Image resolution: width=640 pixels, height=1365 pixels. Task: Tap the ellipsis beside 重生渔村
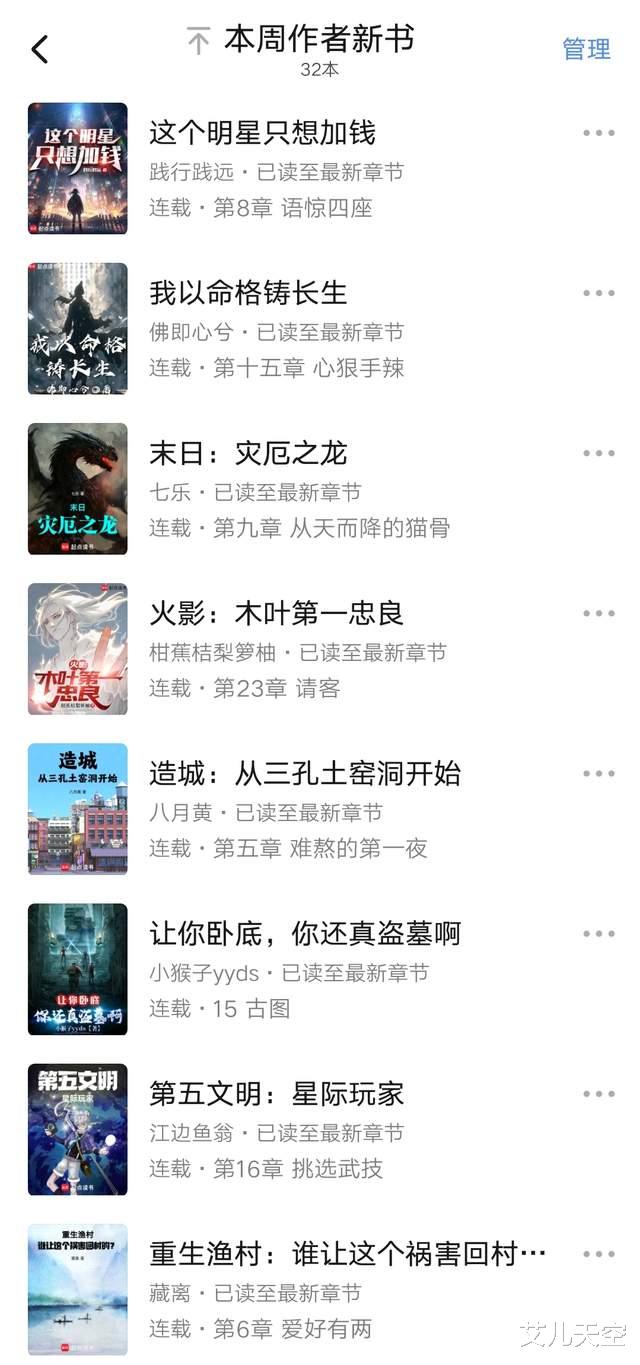[598, 1253]
